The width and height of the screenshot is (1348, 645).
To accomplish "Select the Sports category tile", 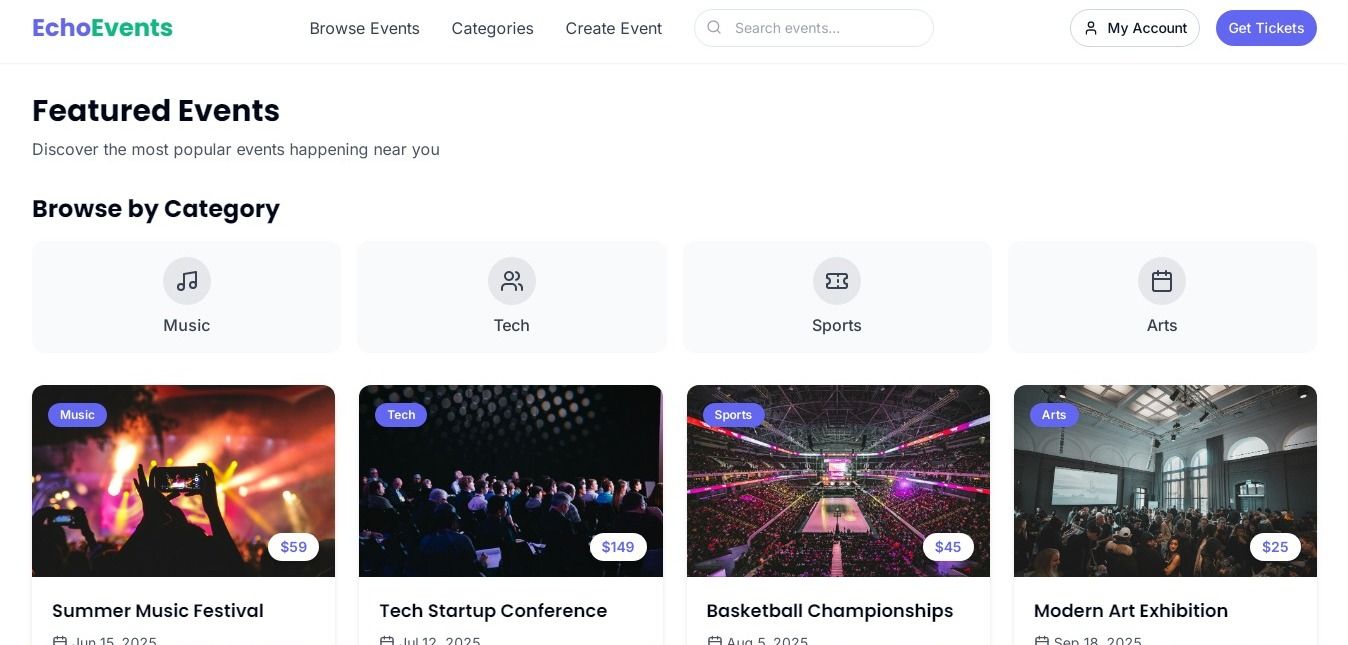I will point(837,297).
